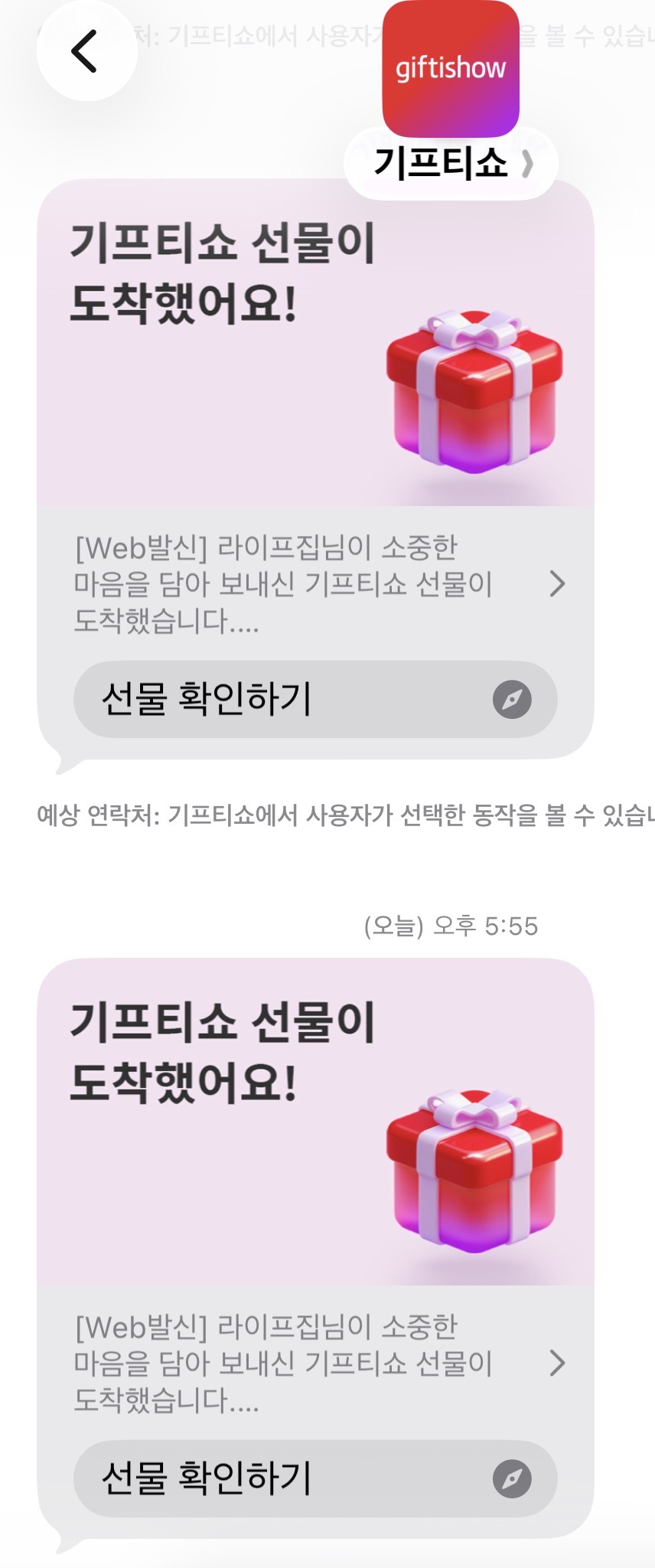Open the 기프티쇼 contact details
This screenshot has height=1568, width=655.
[x=451, y=162]
